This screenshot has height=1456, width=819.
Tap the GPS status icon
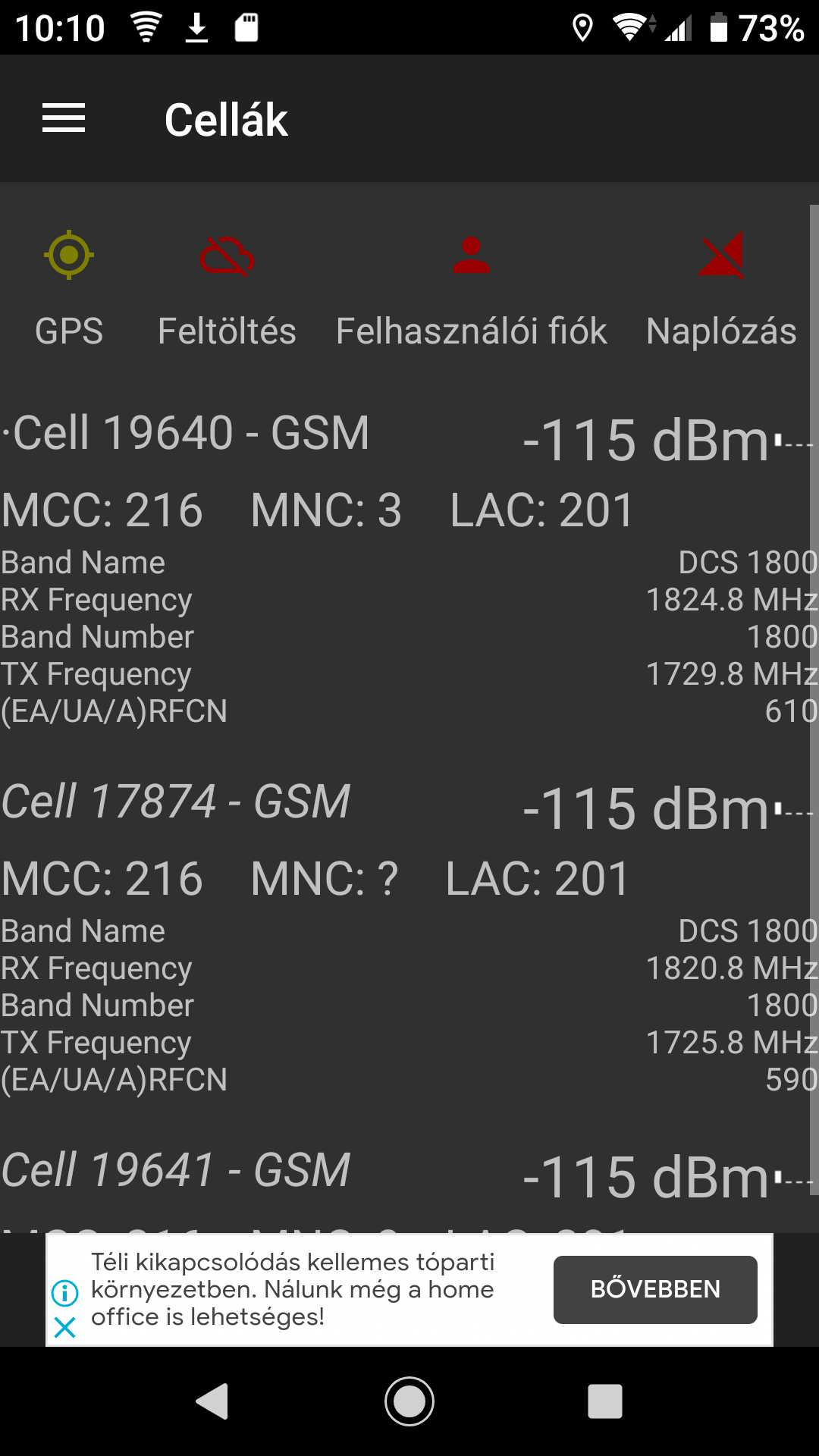tap(69, 256)
